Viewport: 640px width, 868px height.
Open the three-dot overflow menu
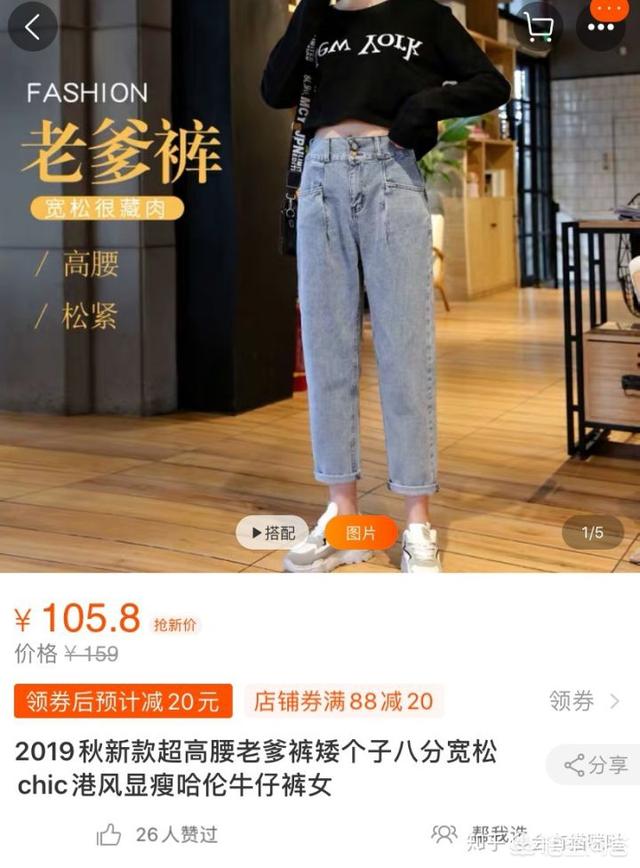point(600,27)
